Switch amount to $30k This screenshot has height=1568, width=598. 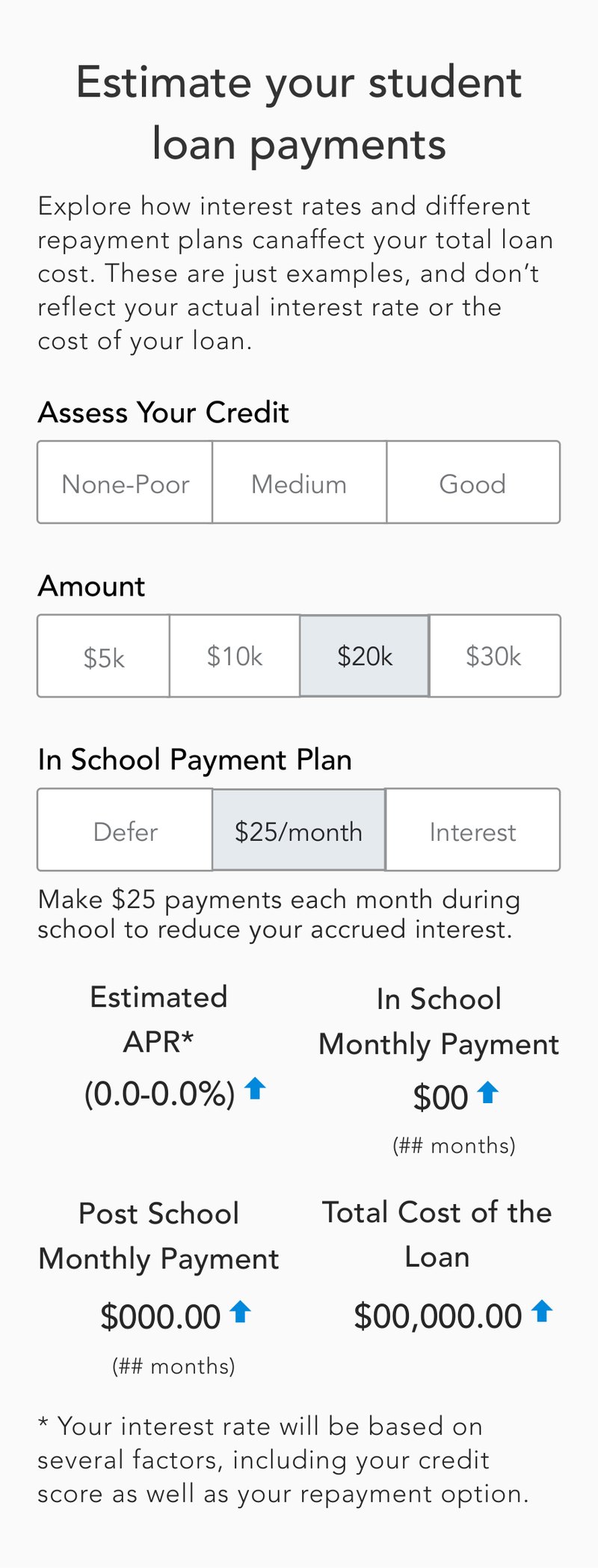495,656
